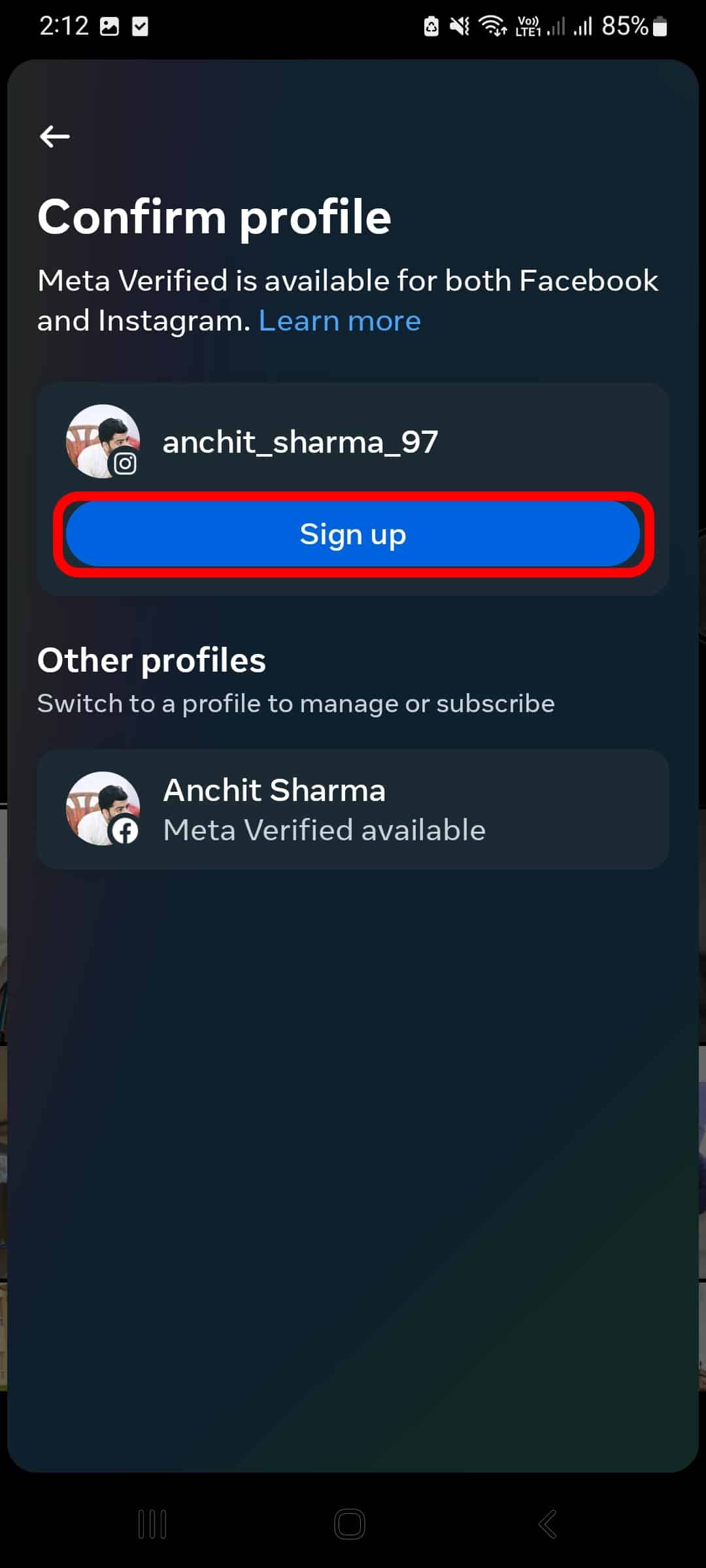Open the Wi-Fi status icon
Viewport: 706px width, 1568px height.
(x=490, y=25)
